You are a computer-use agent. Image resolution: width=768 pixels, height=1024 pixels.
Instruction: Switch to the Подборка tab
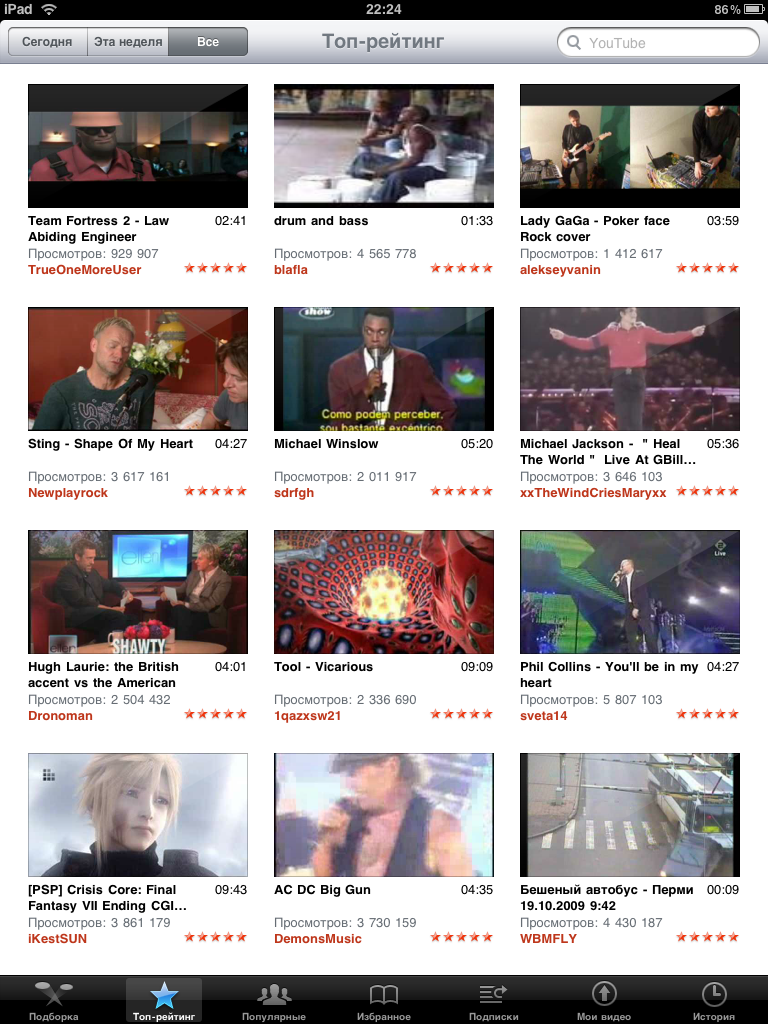click(54, 1000)
